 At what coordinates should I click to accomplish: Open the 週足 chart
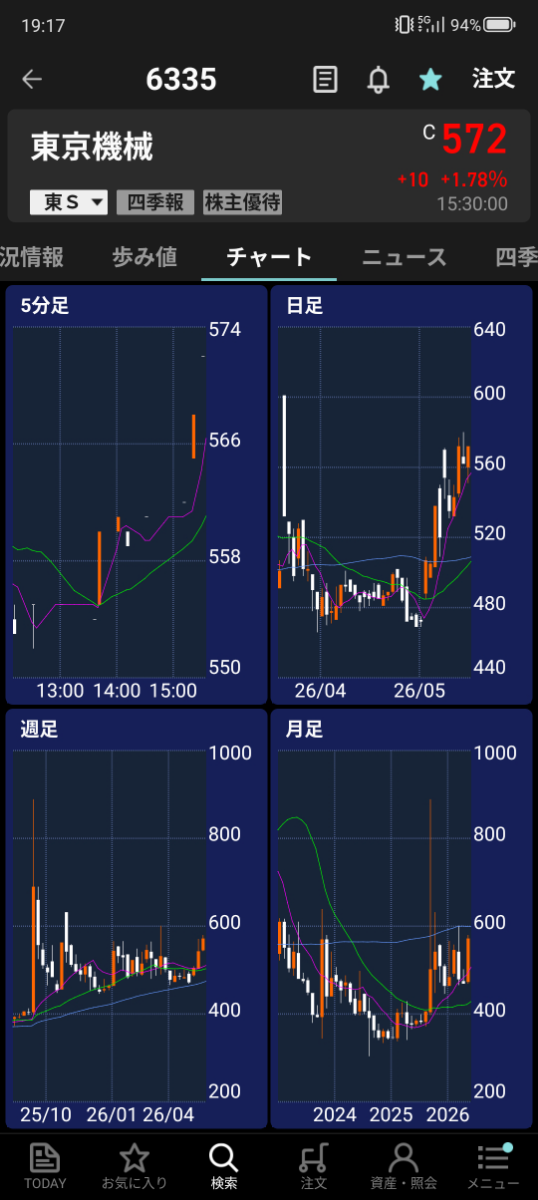coord(136,919)
